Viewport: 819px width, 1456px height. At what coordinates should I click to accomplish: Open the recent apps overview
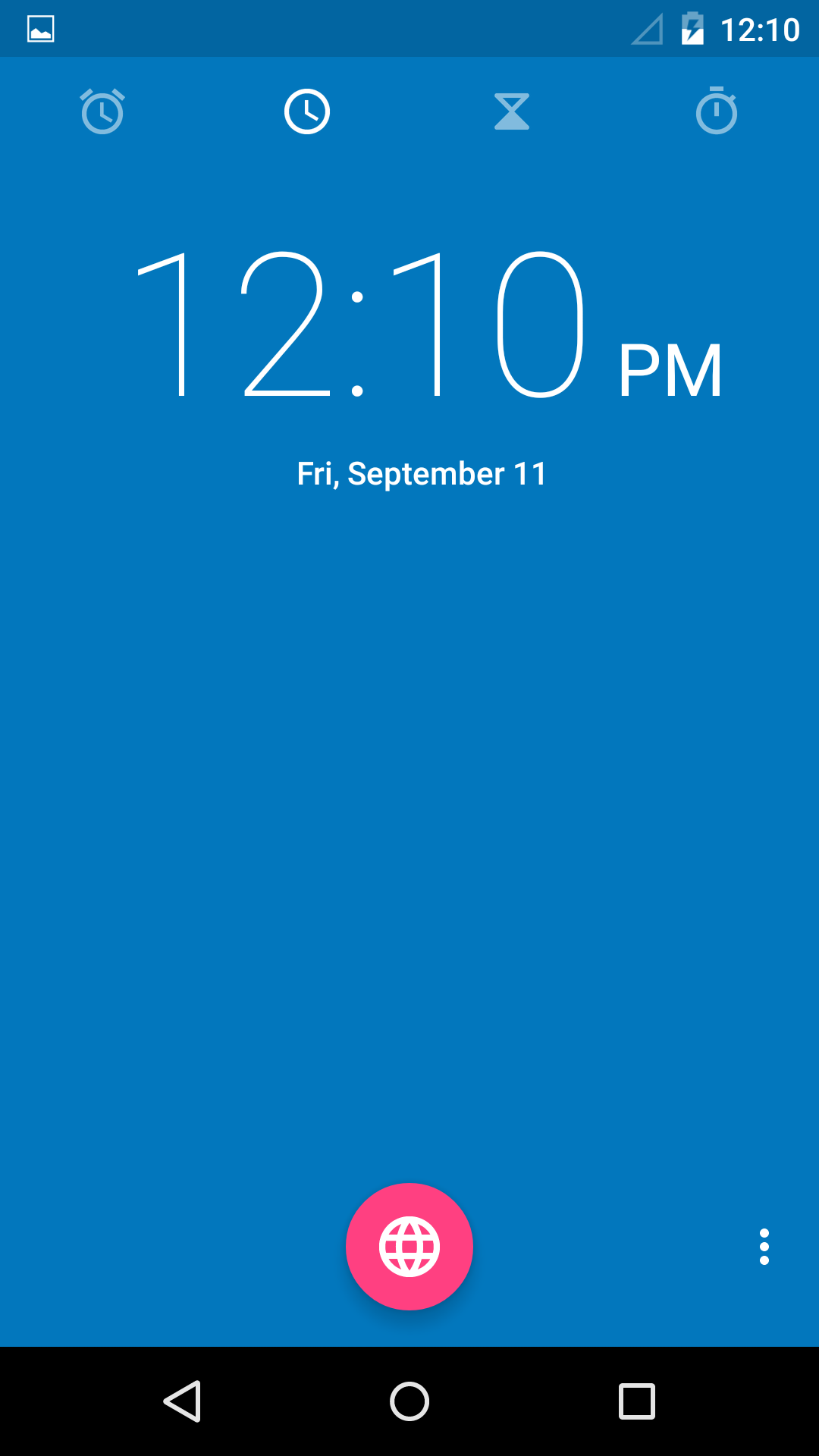coord(637,1401)
